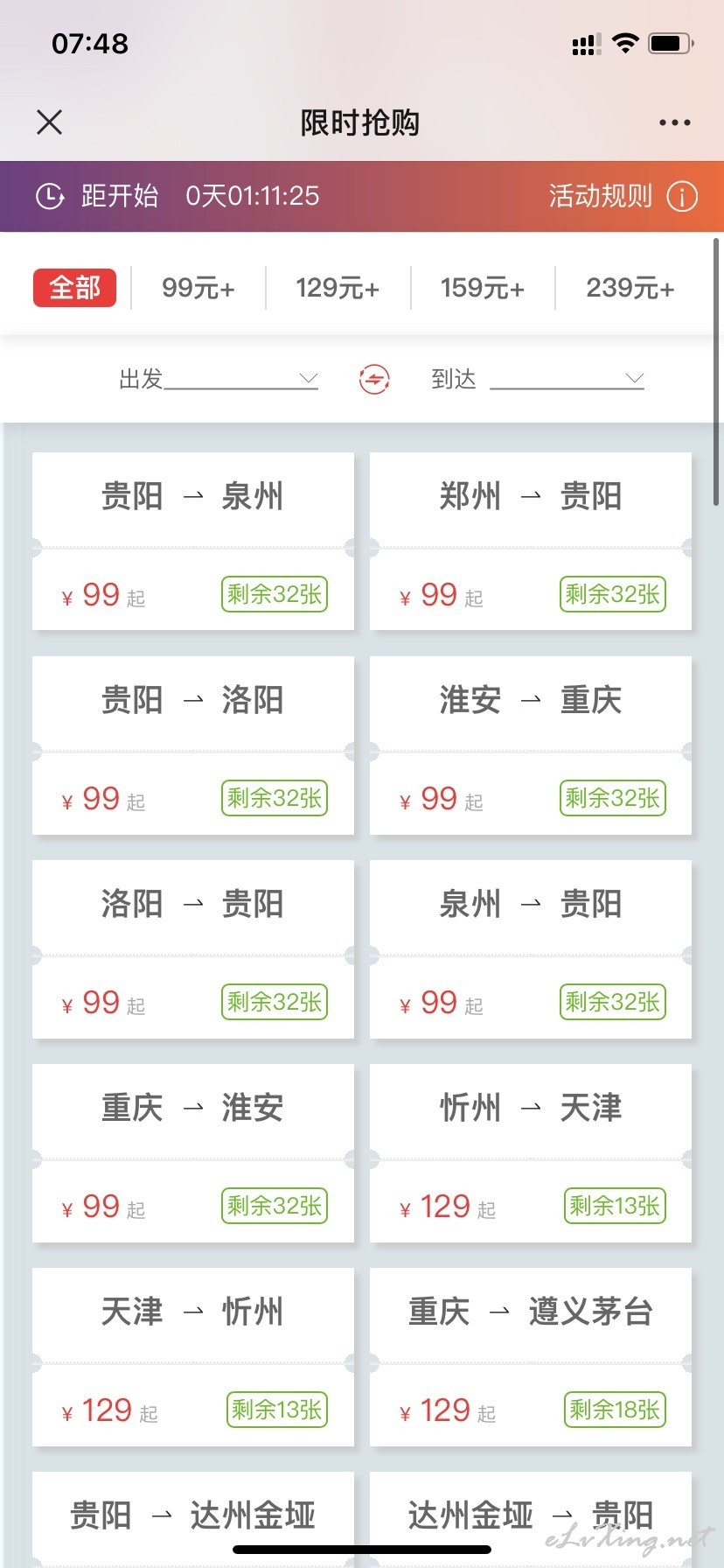Open the 洛阳 → 贵阳 ticket card

click(192, 948)
